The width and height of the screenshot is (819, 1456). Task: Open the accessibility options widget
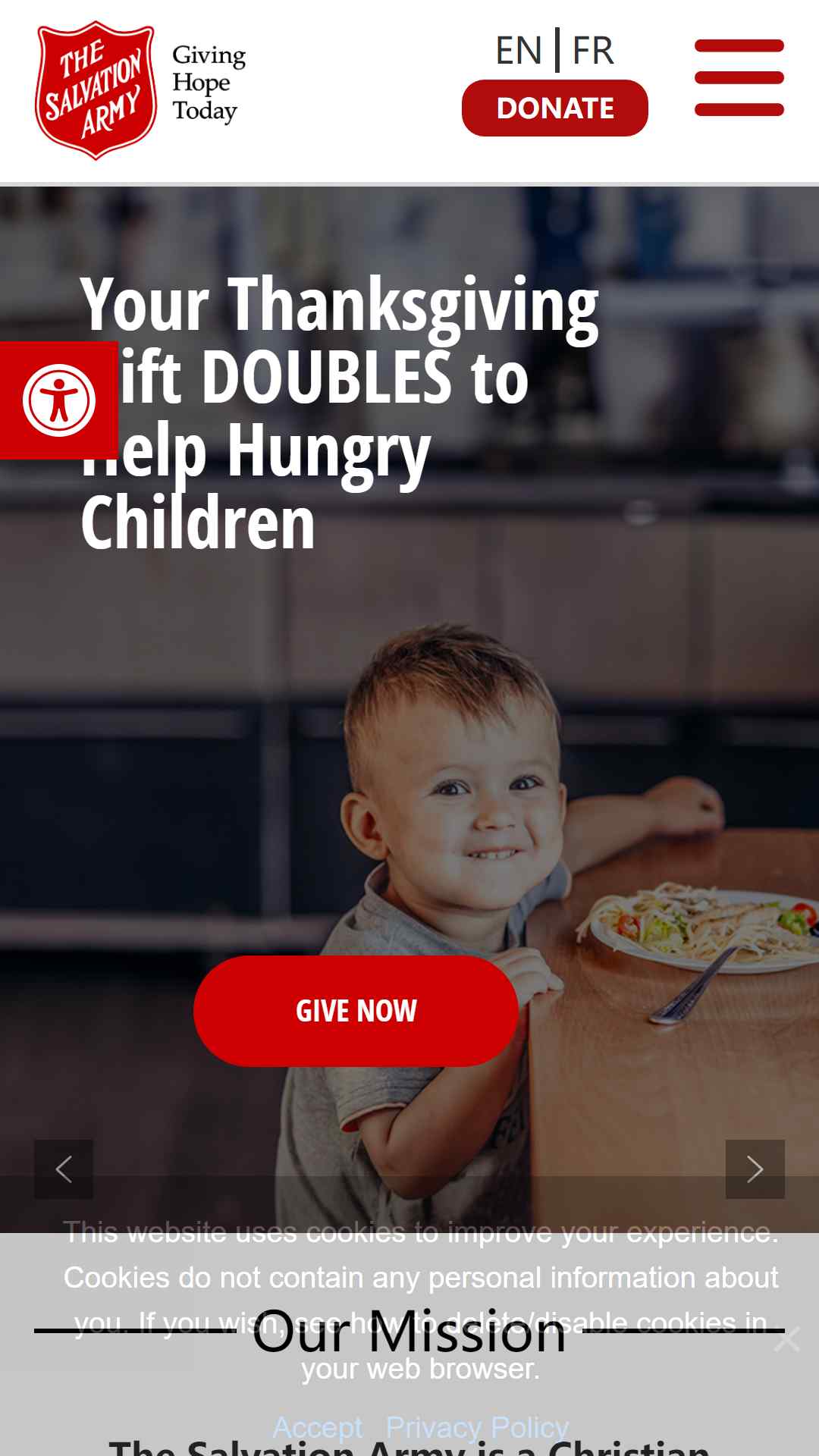58,400
